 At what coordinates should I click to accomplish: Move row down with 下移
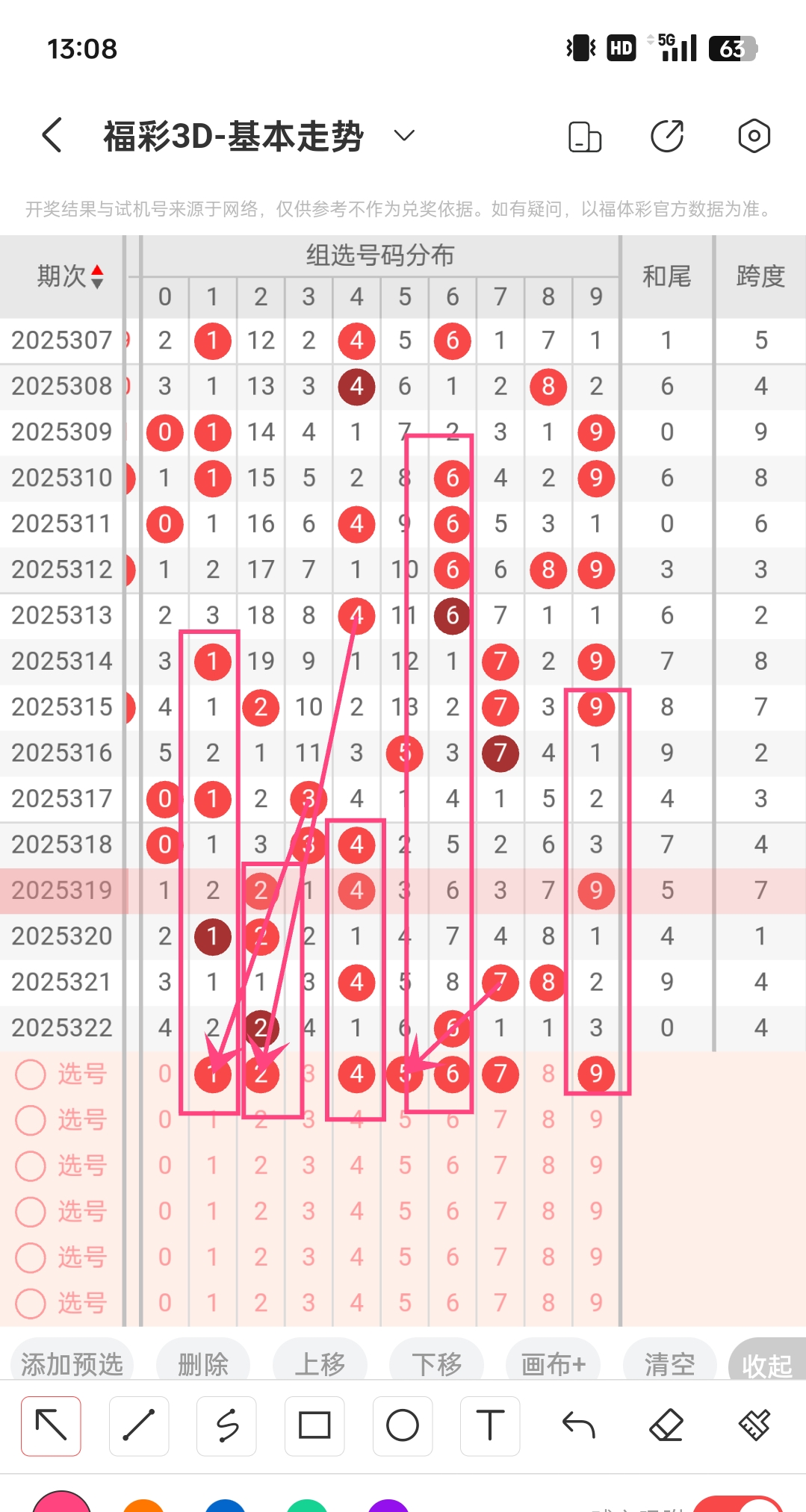[x=437, y=1363]
